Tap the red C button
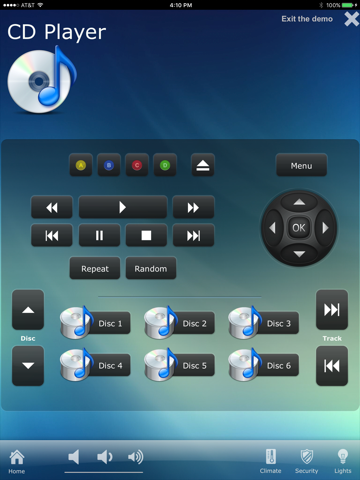This screenshot has height=480, width=360. click(137, 165)
